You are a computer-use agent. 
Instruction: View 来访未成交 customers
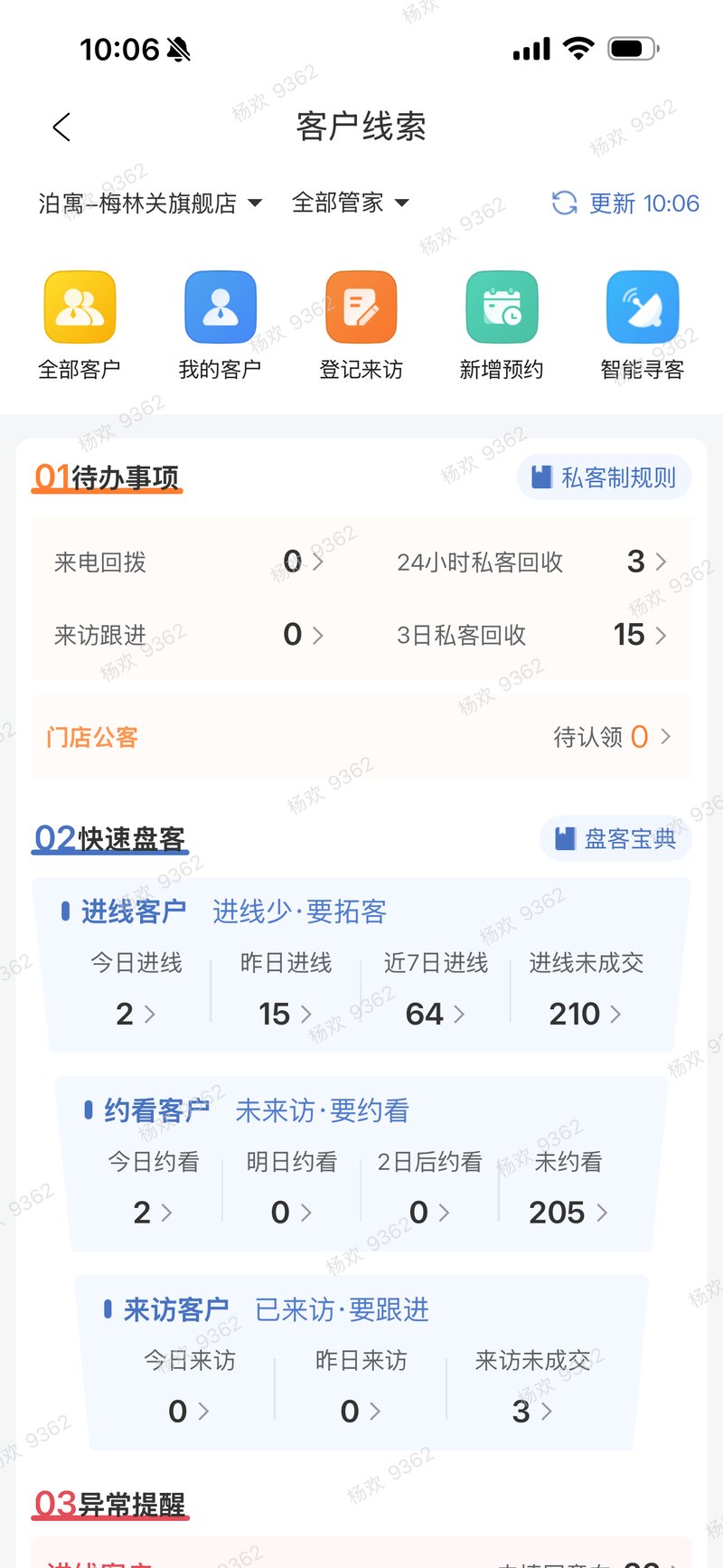coord(532,1386)
